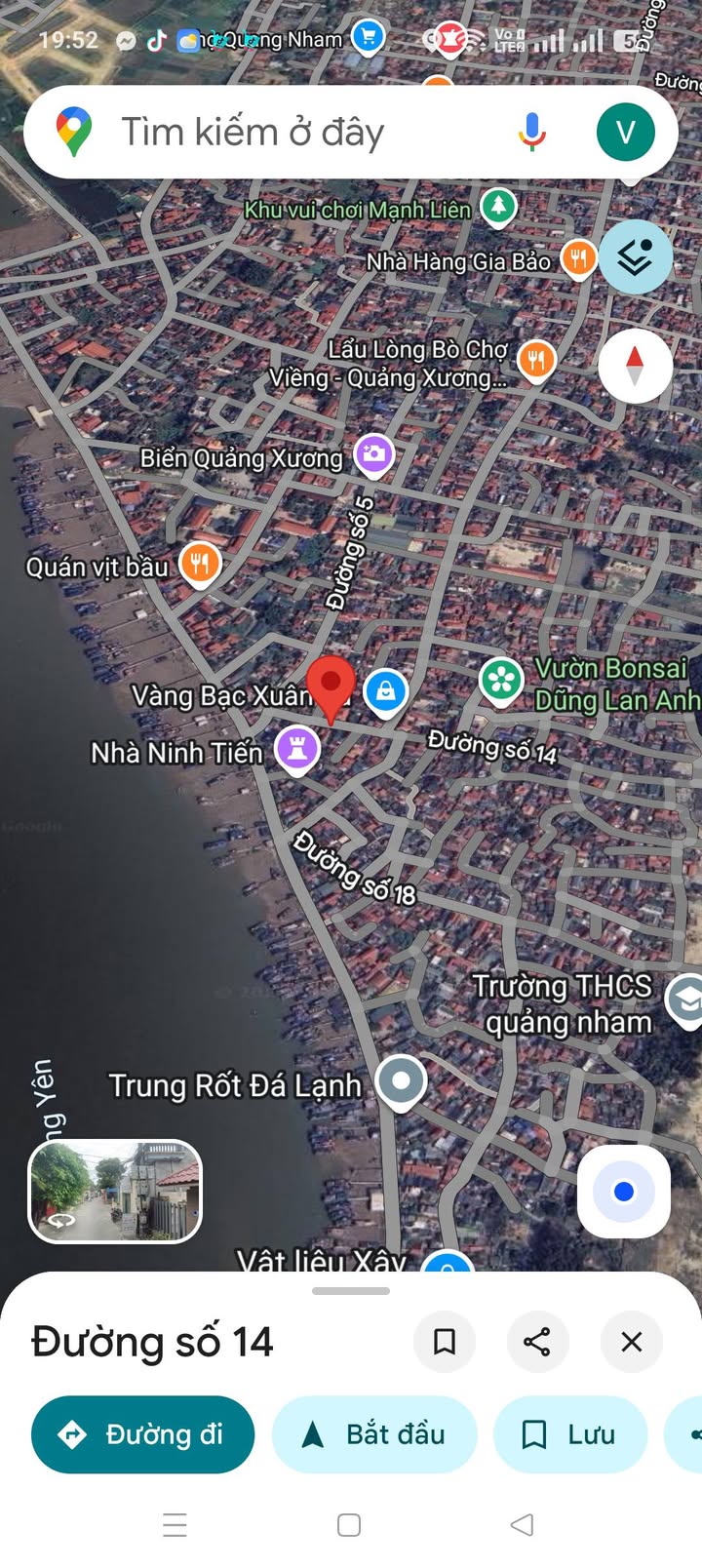
Task: Start navigation with Bắt đầu
Action: coord(374,1434)
